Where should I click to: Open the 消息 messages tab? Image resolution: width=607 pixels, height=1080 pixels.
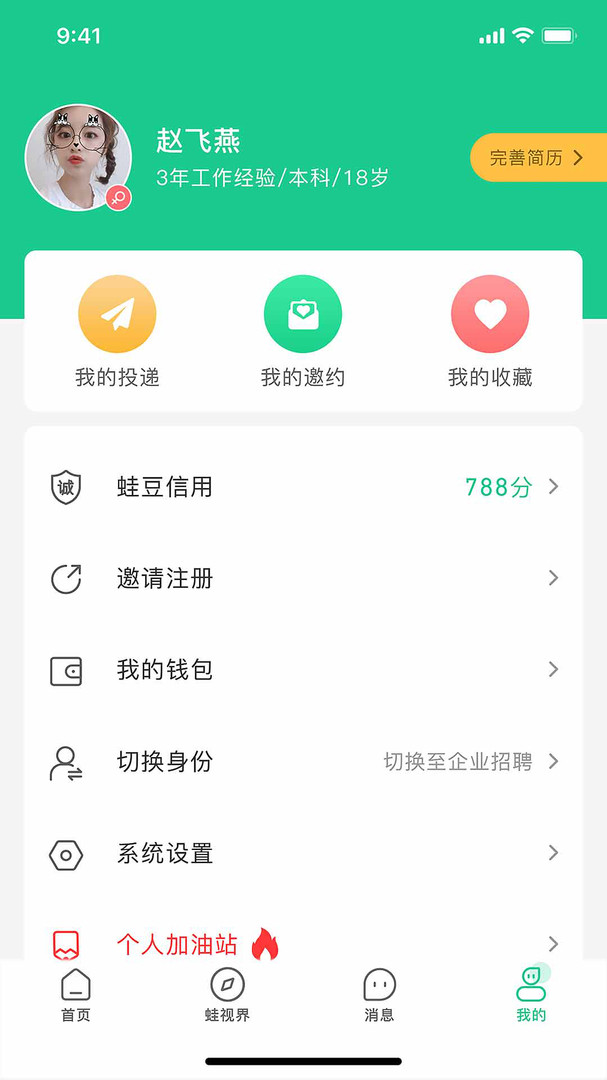[379, 996]
